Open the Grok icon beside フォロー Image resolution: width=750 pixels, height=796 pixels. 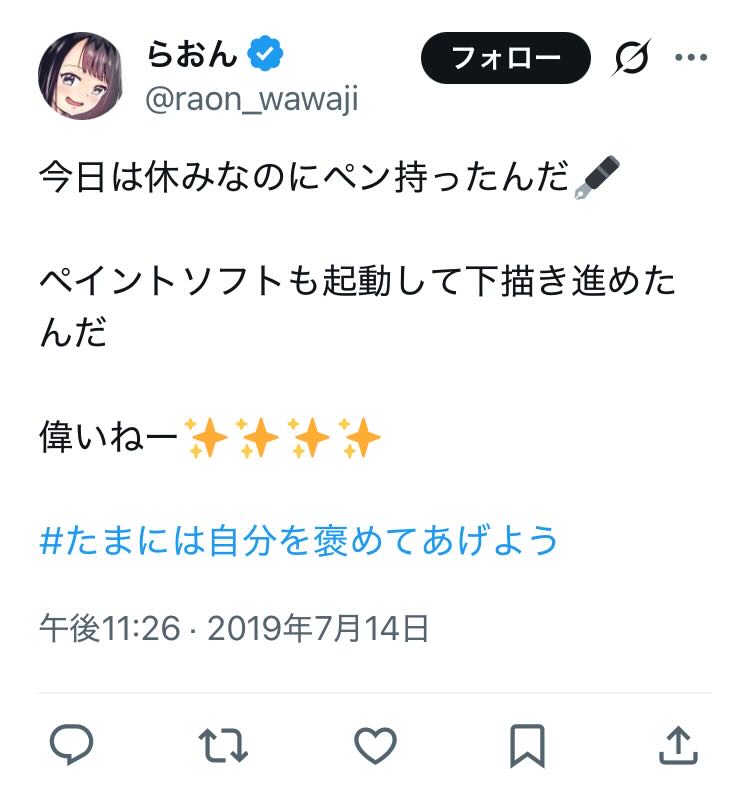pos(633,58)
